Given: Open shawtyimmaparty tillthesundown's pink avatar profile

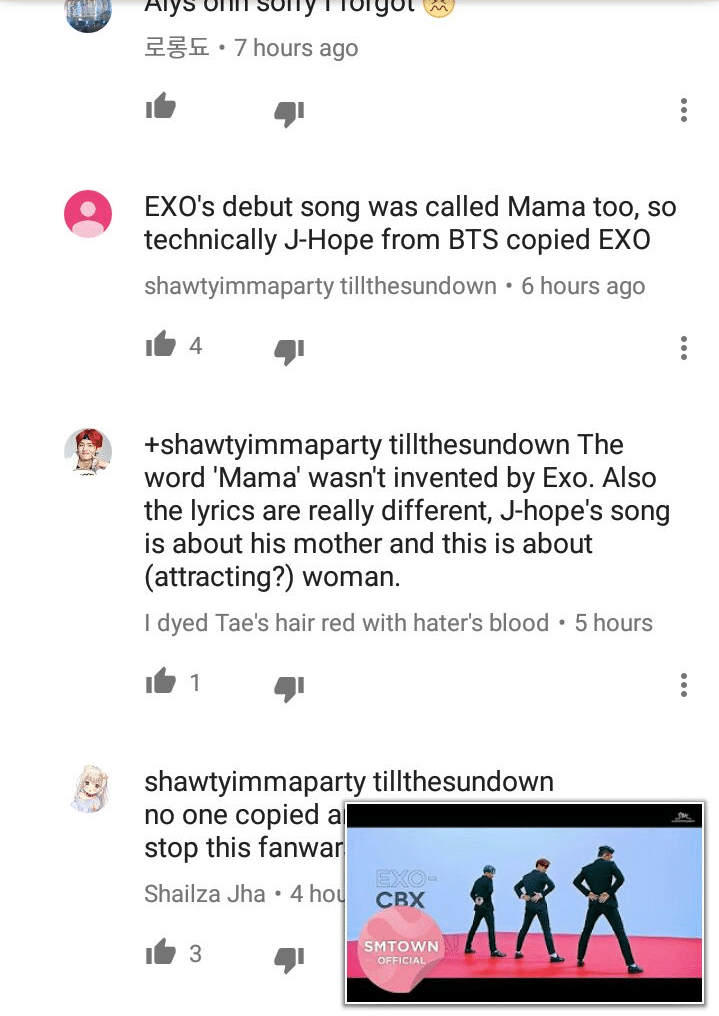Looking at the screenshot, I should click(88, 215).
